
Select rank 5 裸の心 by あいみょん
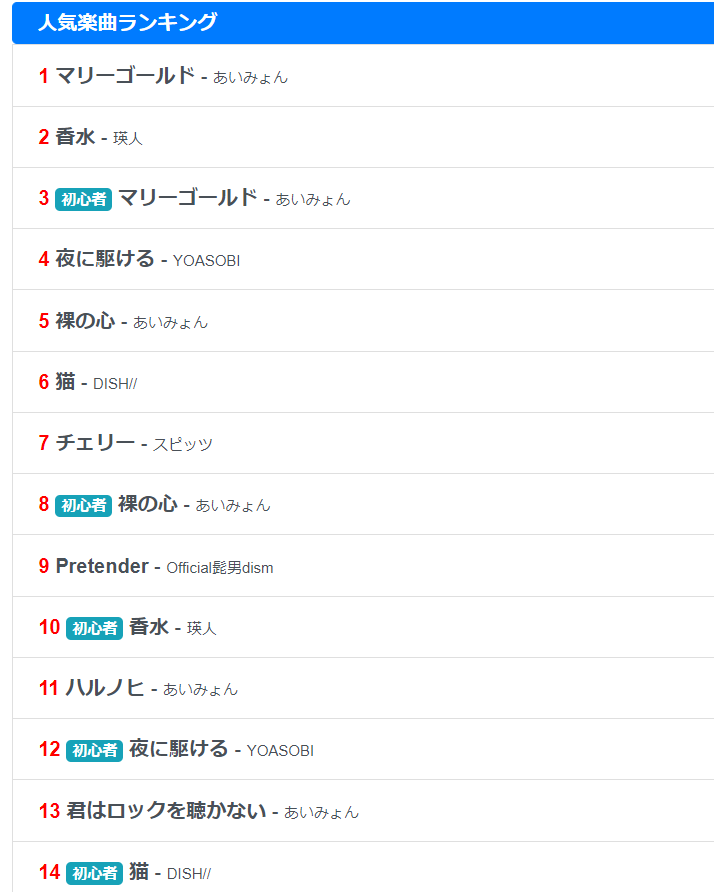[86, 321]
